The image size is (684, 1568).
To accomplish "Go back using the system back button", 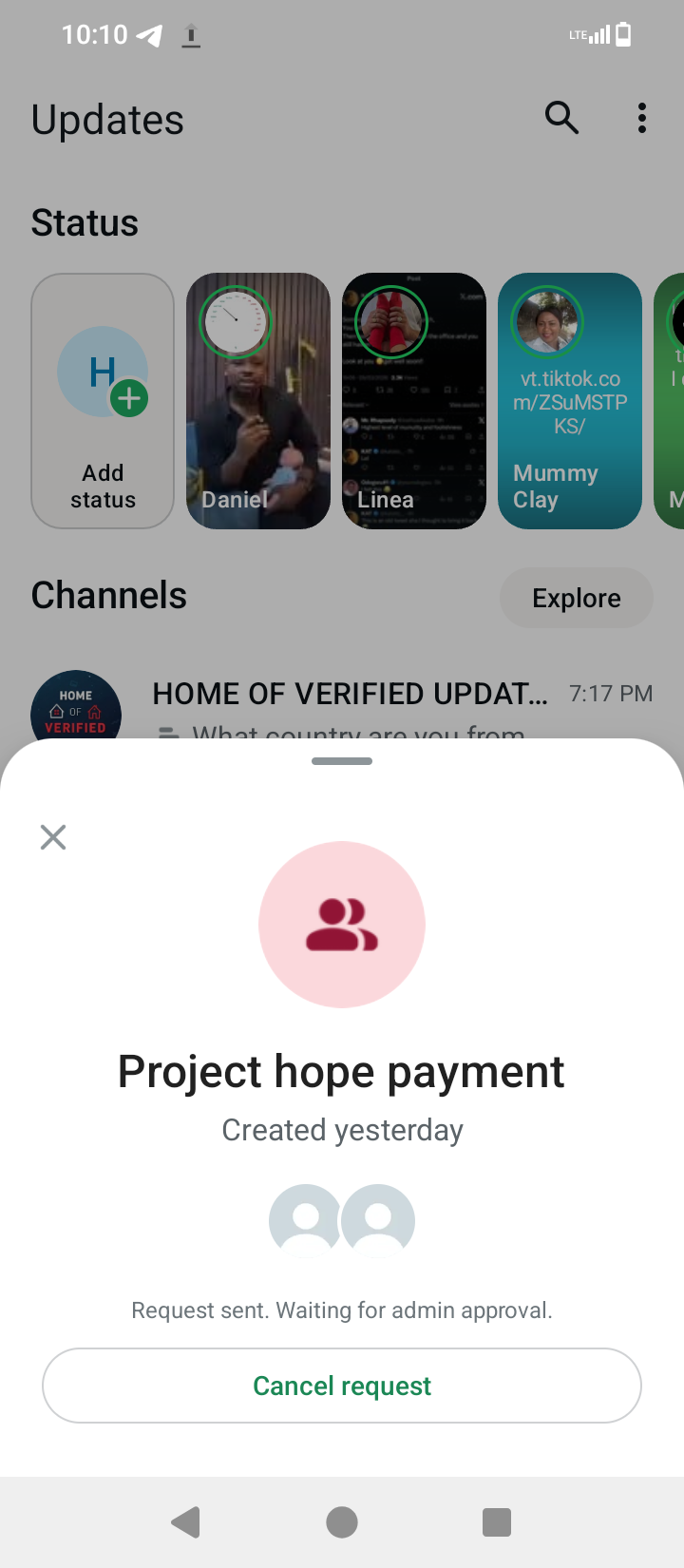I will tap(186, 1521).
